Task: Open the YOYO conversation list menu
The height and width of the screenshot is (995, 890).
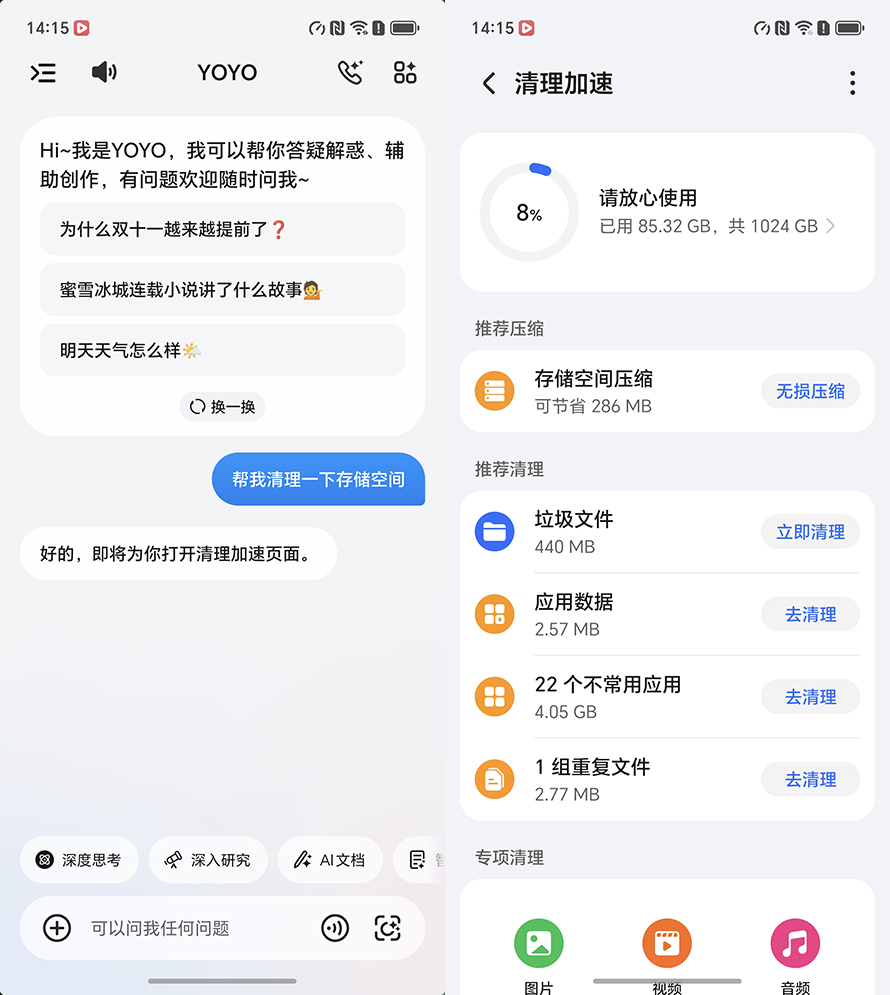Action: click(x=43, y=72)
